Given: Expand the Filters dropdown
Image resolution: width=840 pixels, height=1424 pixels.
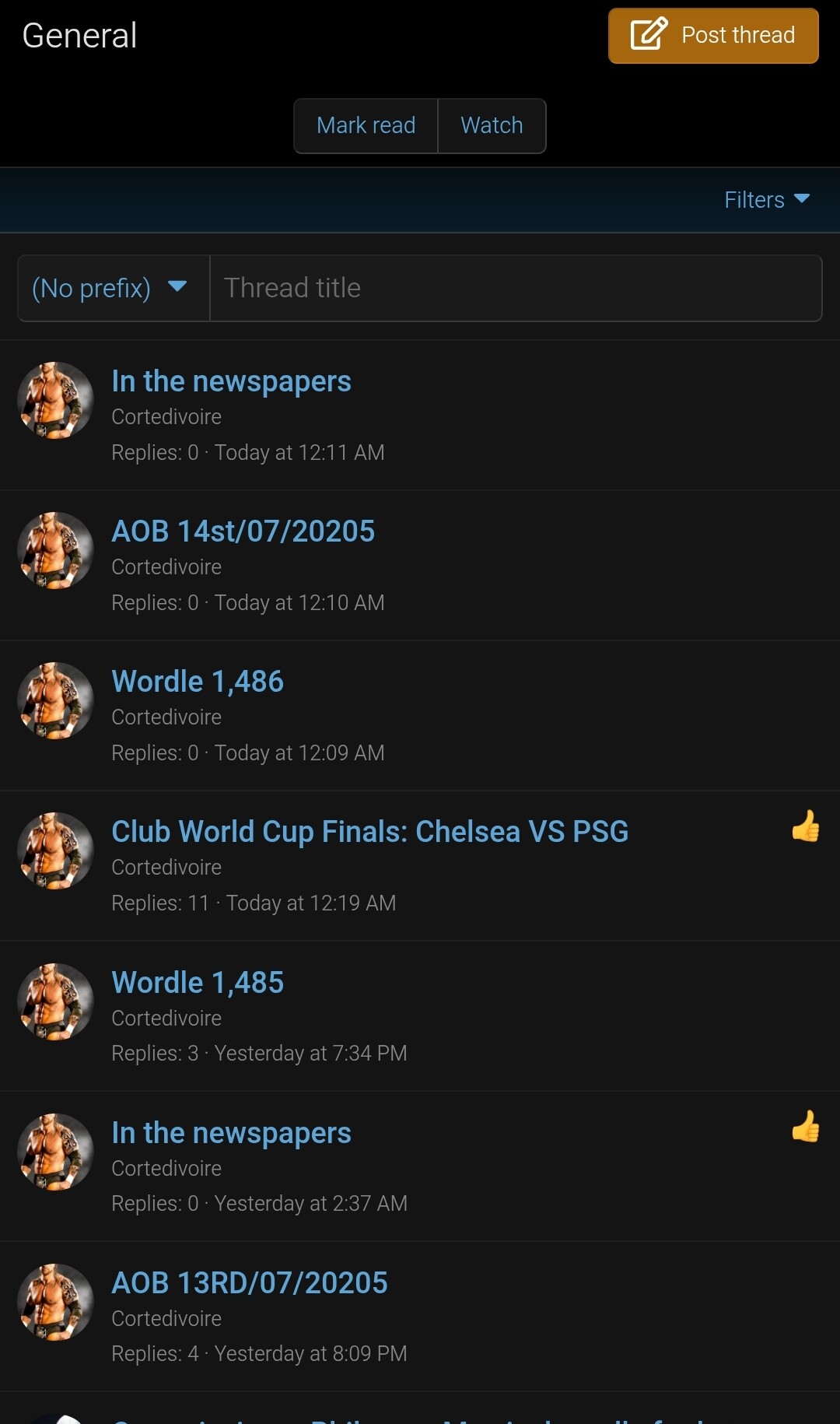Looking at the screenshot, I should pos(766,200).
